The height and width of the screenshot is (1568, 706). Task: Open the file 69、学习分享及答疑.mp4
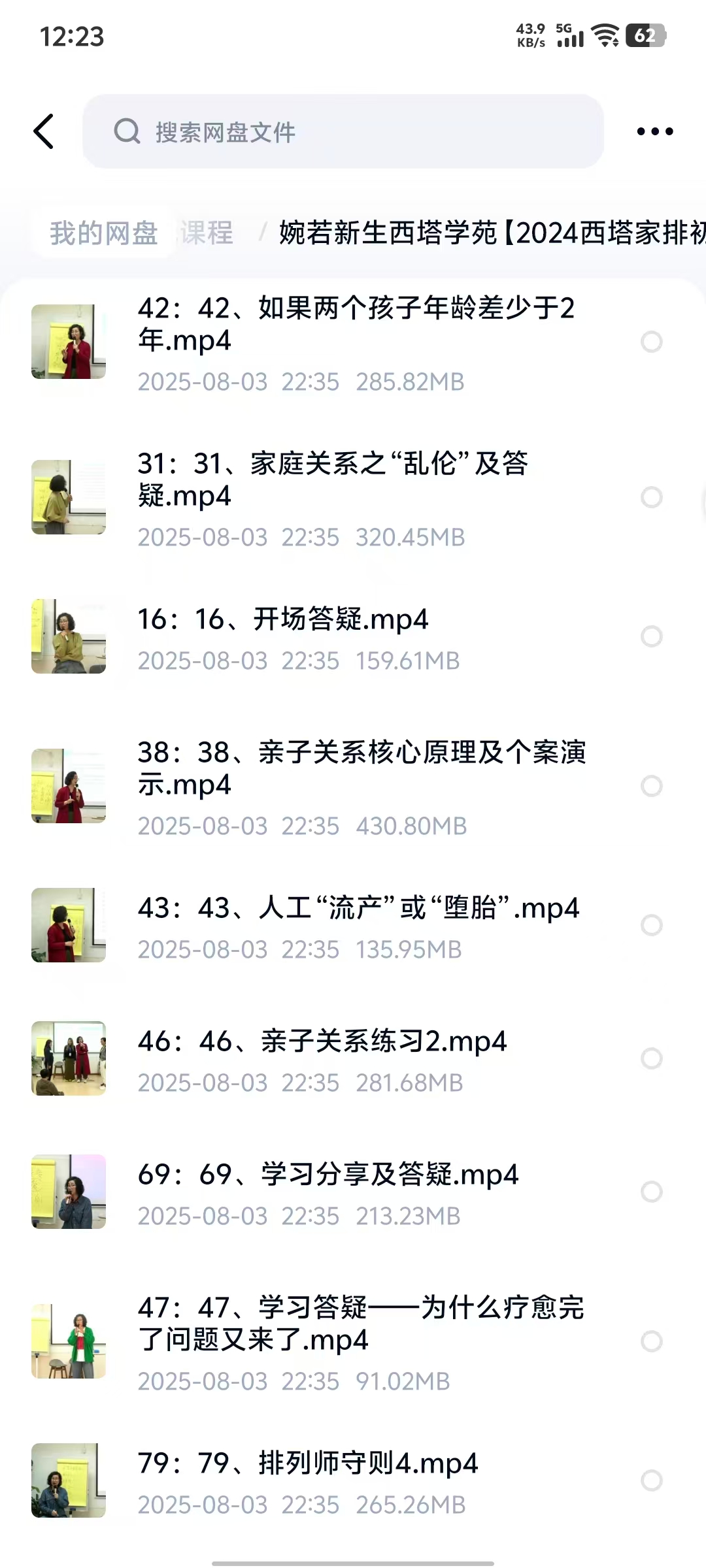coord(328,1175)
